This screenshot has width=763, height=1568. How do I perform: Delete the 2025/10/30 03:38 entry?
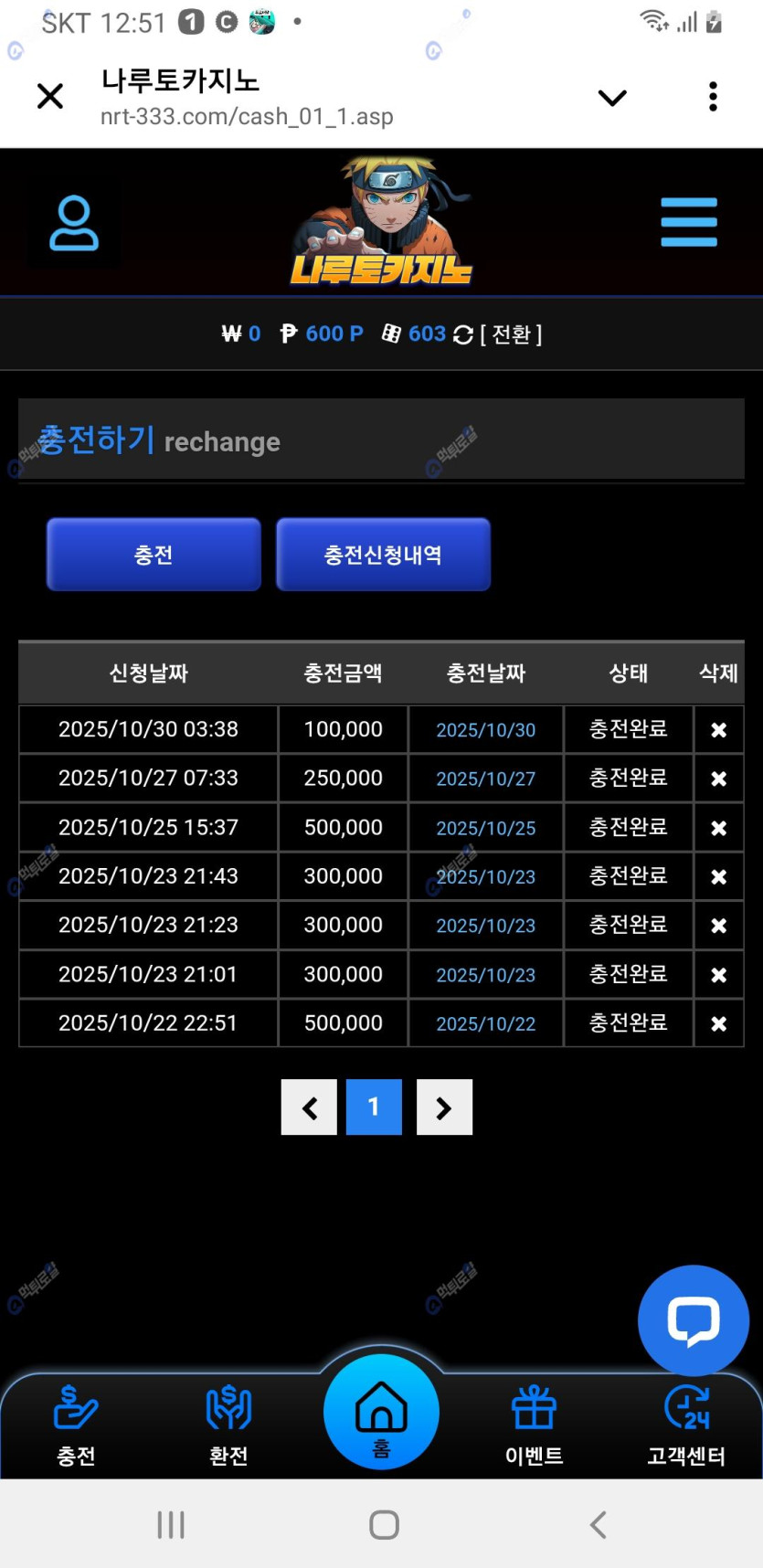click(x=718, y=730)
